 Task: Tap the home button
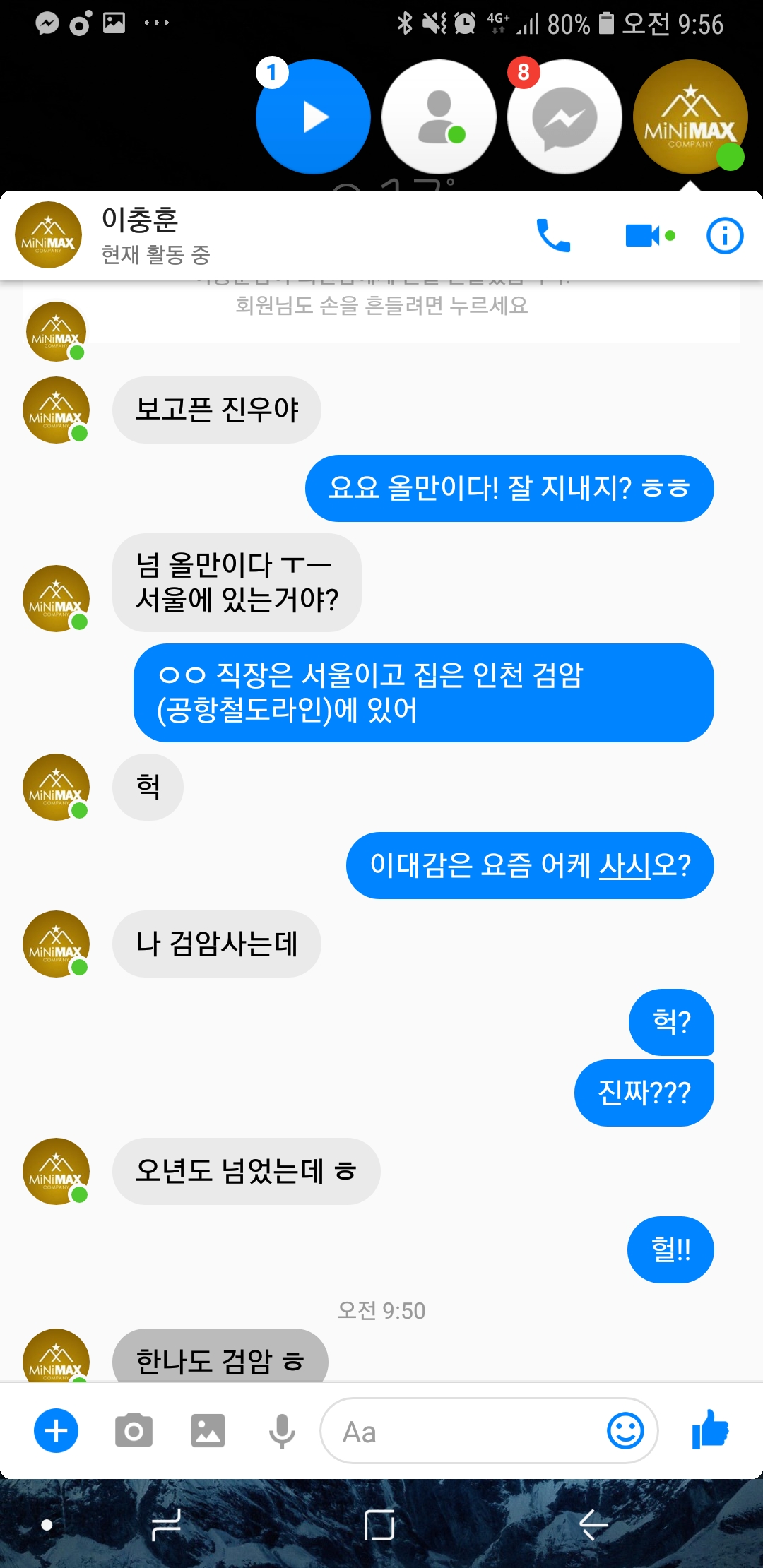pos(379,1526)
